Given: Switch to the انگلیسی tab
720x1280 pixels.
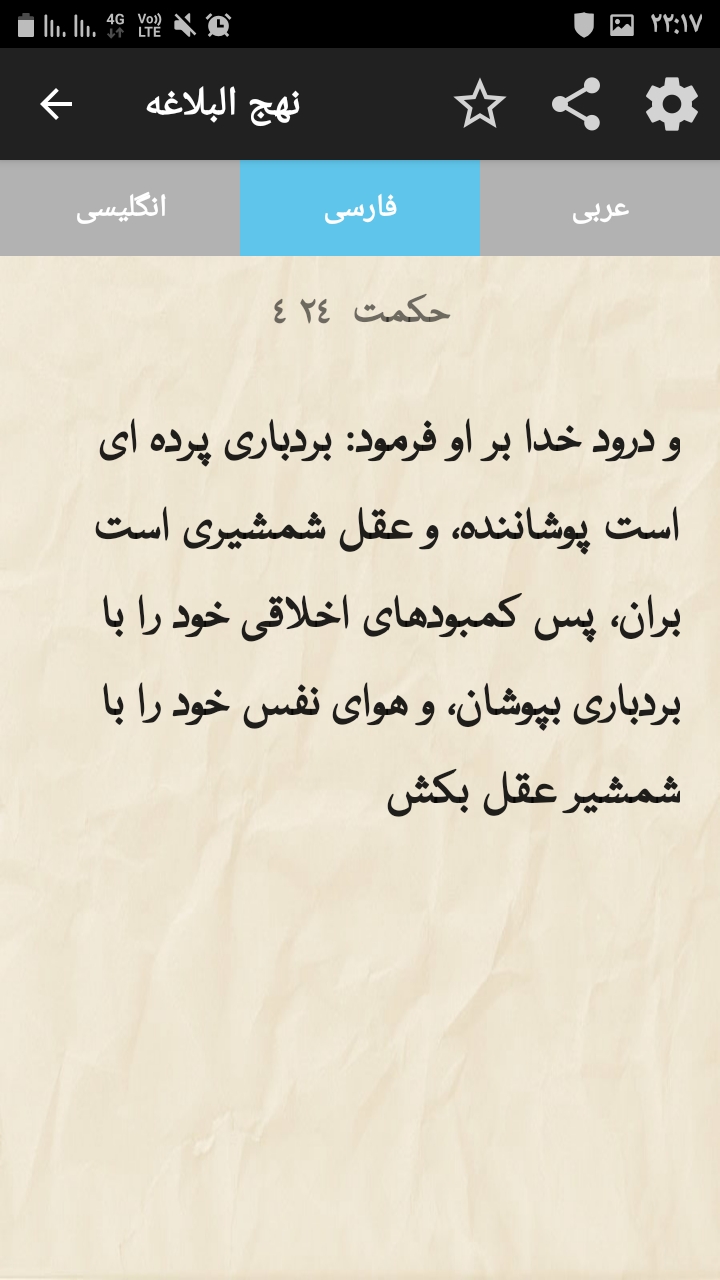Looking at the screenshot, I should pos(120,208).
